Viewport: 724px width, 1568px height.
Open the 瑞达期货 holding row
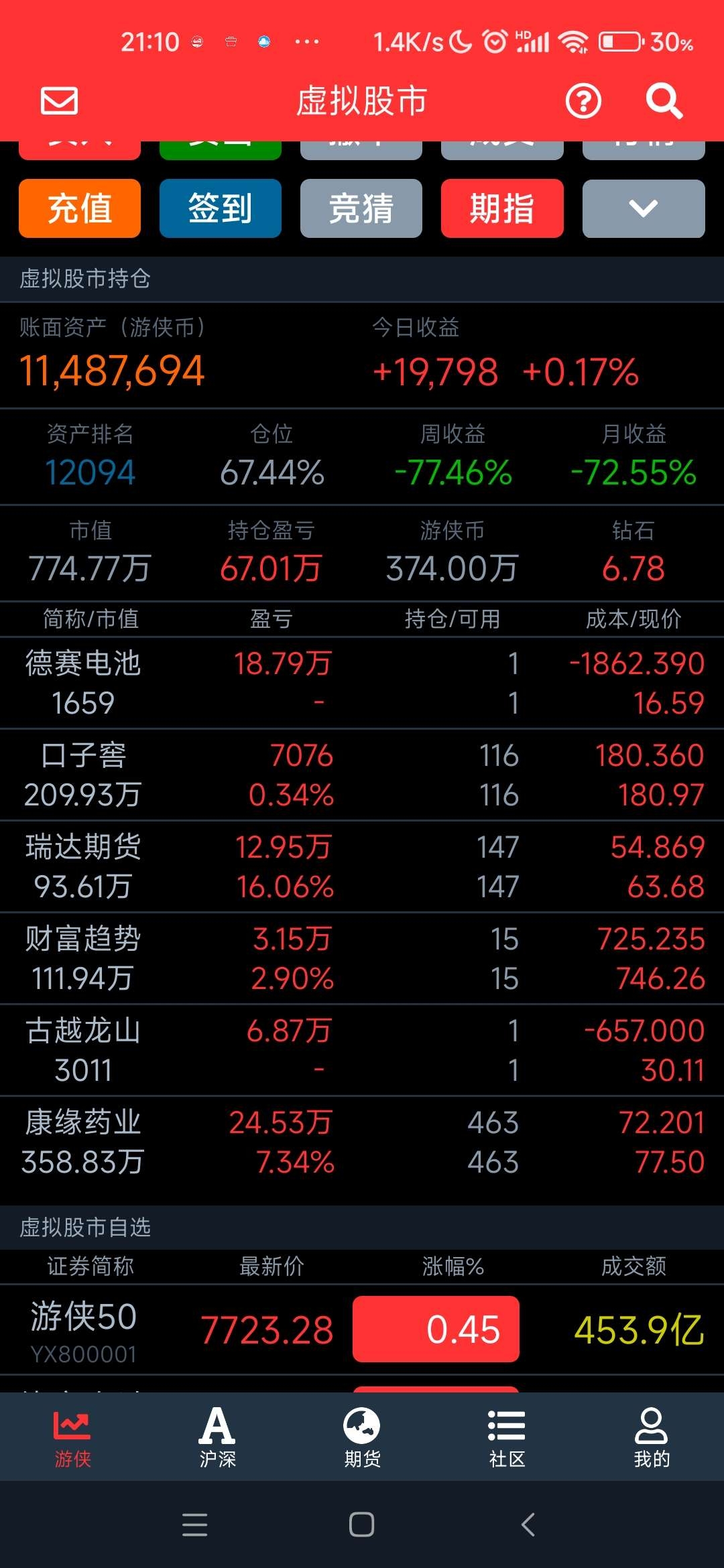click(x=362, y=866)
